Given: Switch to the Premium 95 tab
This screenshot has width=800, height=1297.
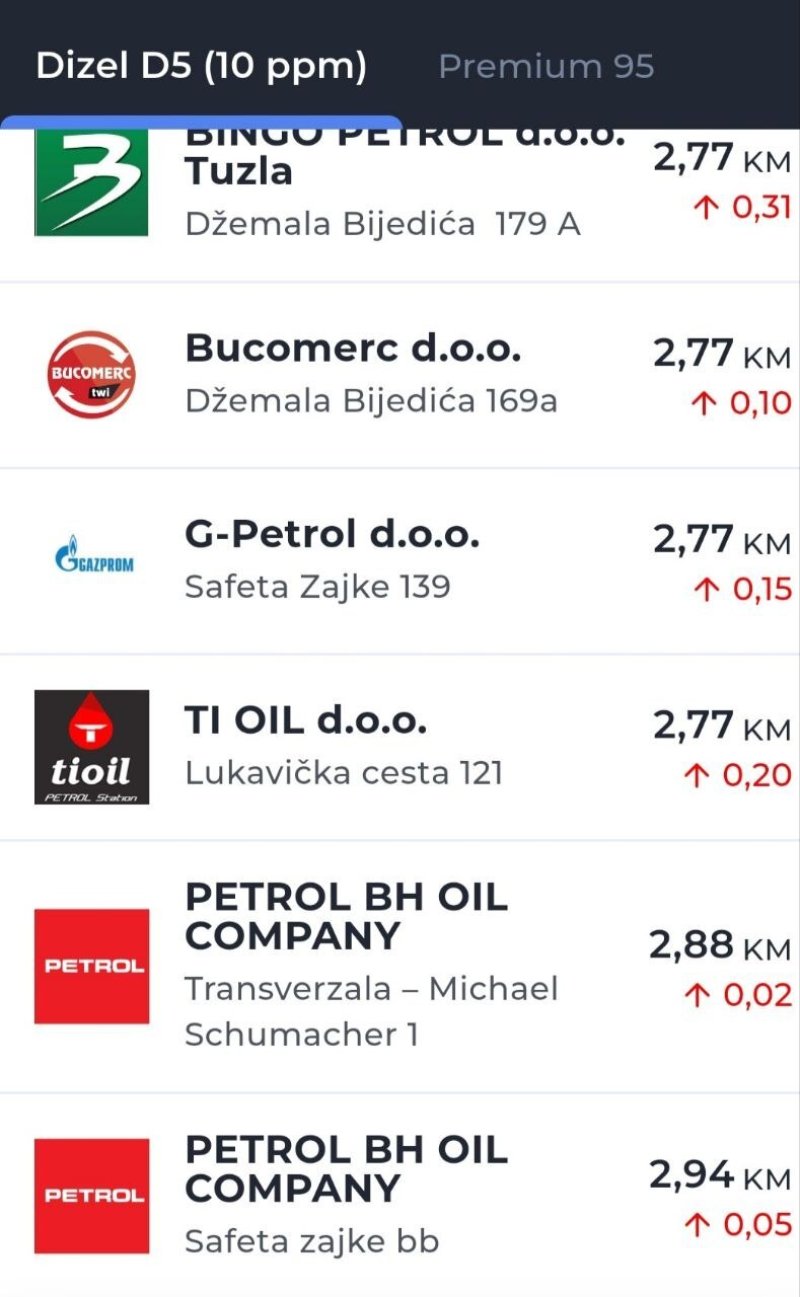Looking at the screenshot, I should pyautogui.click(x=545, y=67).
